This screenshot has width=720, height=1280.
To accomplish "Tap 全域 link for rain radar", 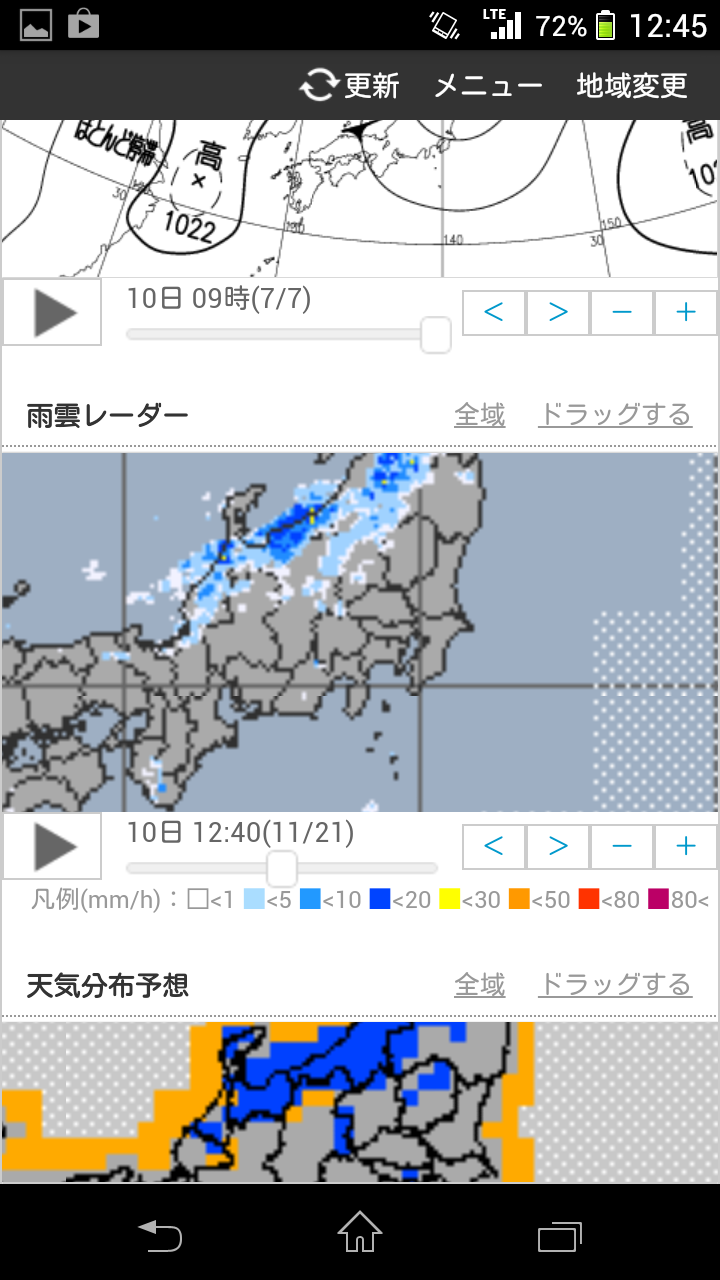I will tap(480, 414).
